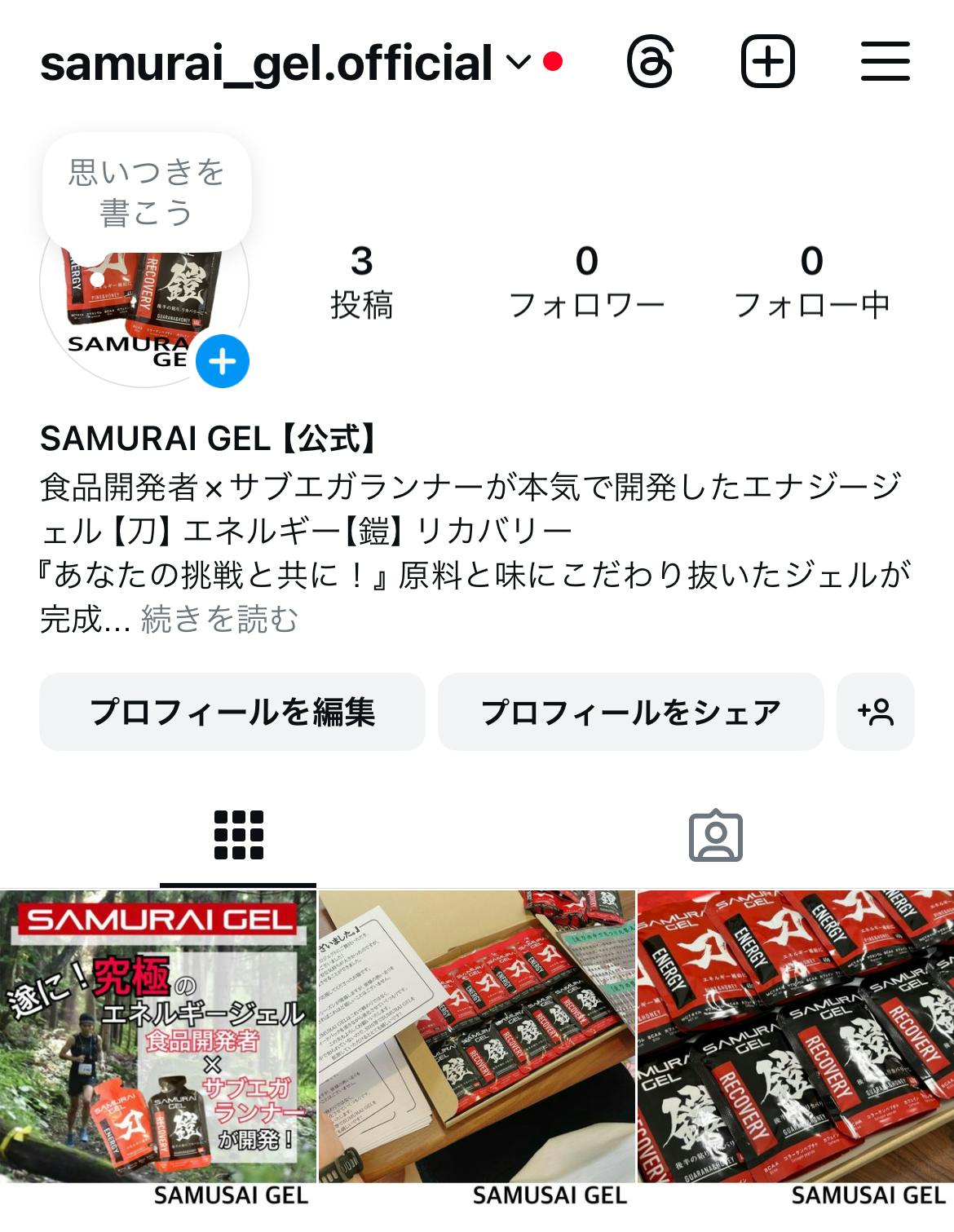Image resolution: width=954 pixels, height=1232 pixels.
Task: Open the フォロワー followers list
Action: tap(586, 283)
